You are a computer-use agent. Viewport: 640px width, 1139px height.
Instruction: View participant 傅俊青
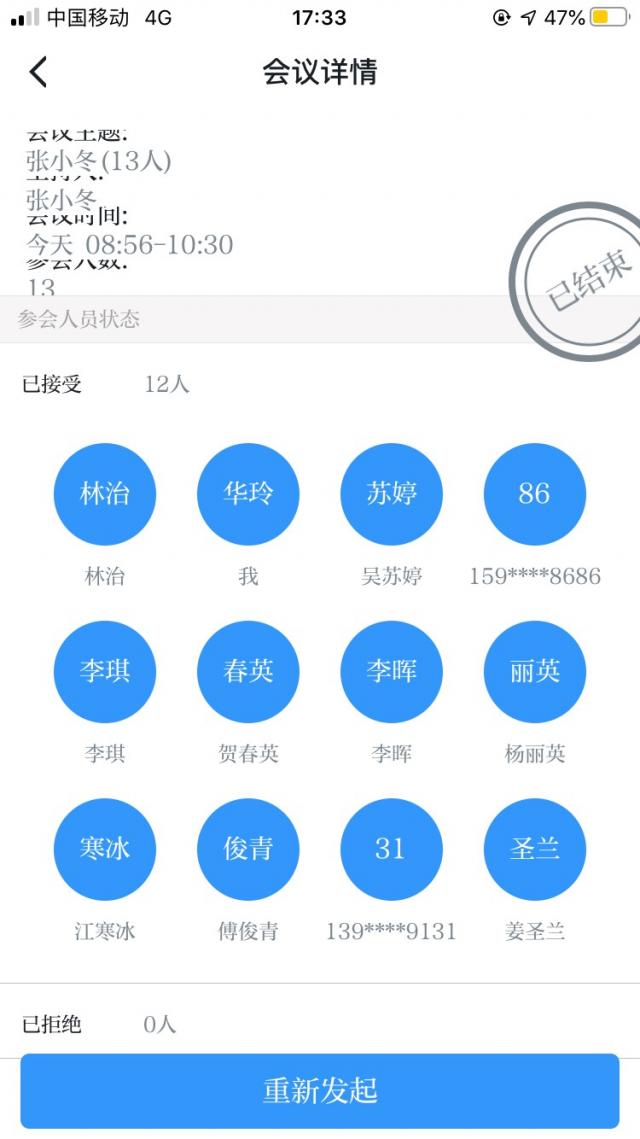tap(248, 849)
